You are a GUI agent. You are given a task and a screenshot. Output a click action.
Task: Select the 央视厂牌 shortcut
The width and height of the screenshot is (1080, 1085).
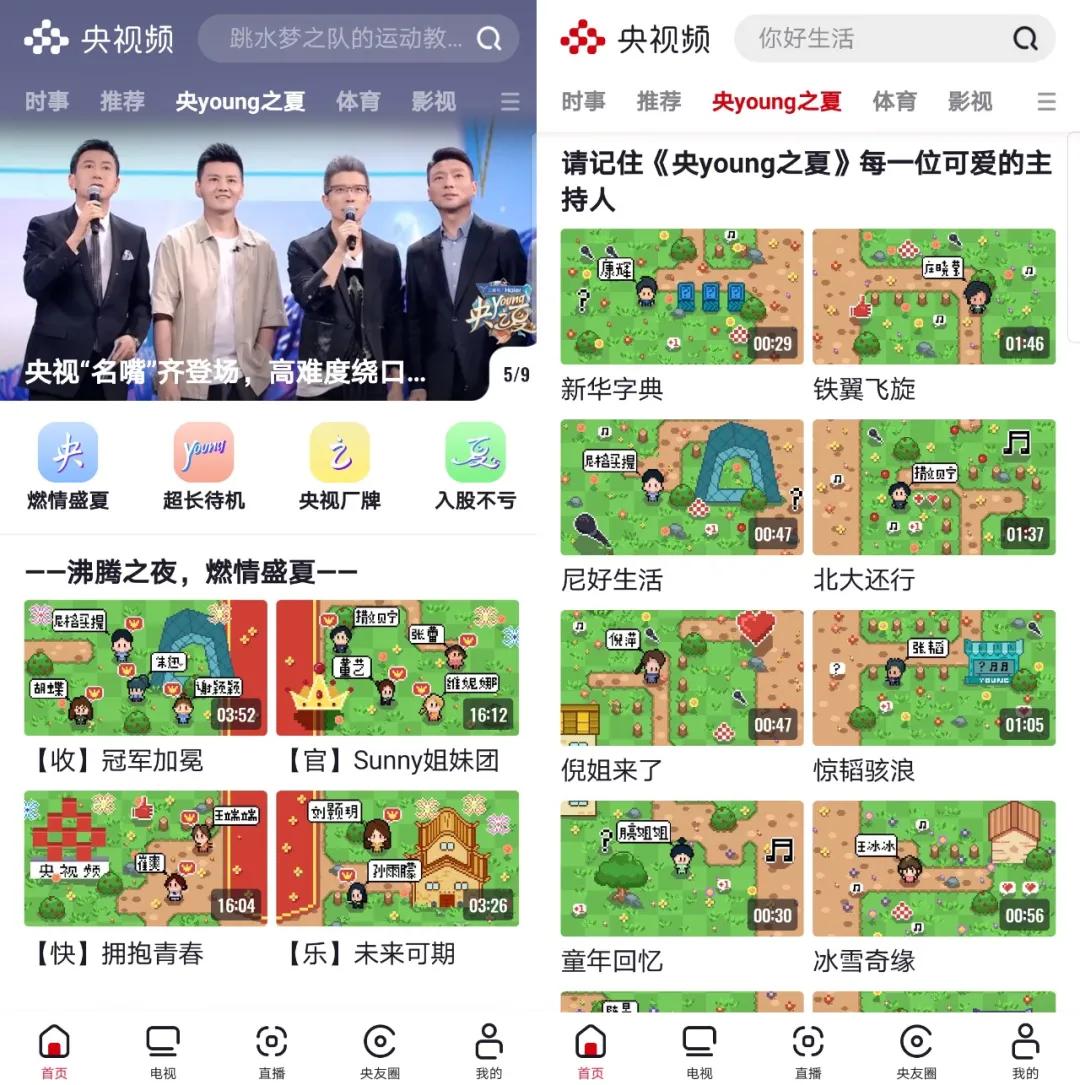coord(340,467)
